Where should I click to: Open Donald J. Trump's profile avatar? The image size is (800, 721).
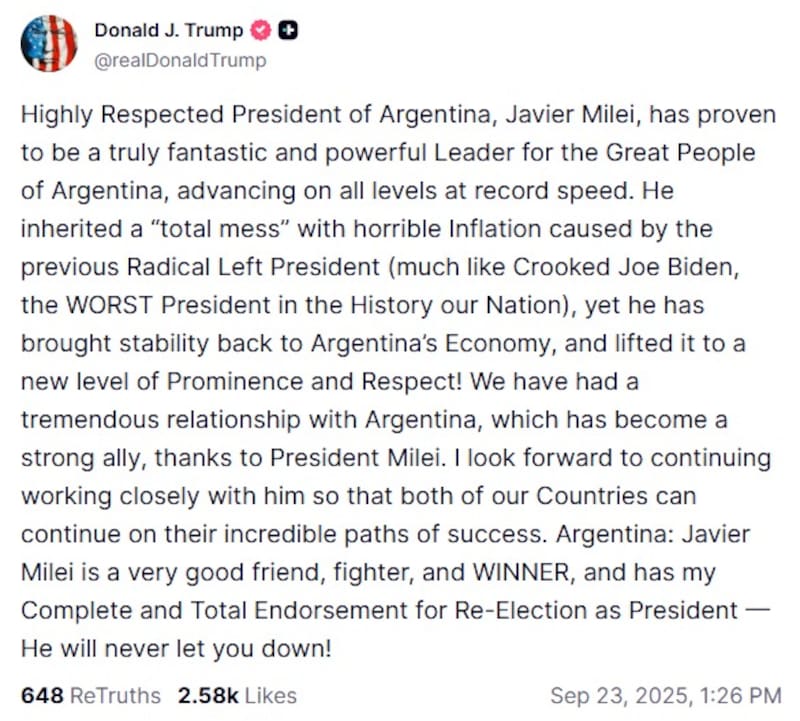49,44
